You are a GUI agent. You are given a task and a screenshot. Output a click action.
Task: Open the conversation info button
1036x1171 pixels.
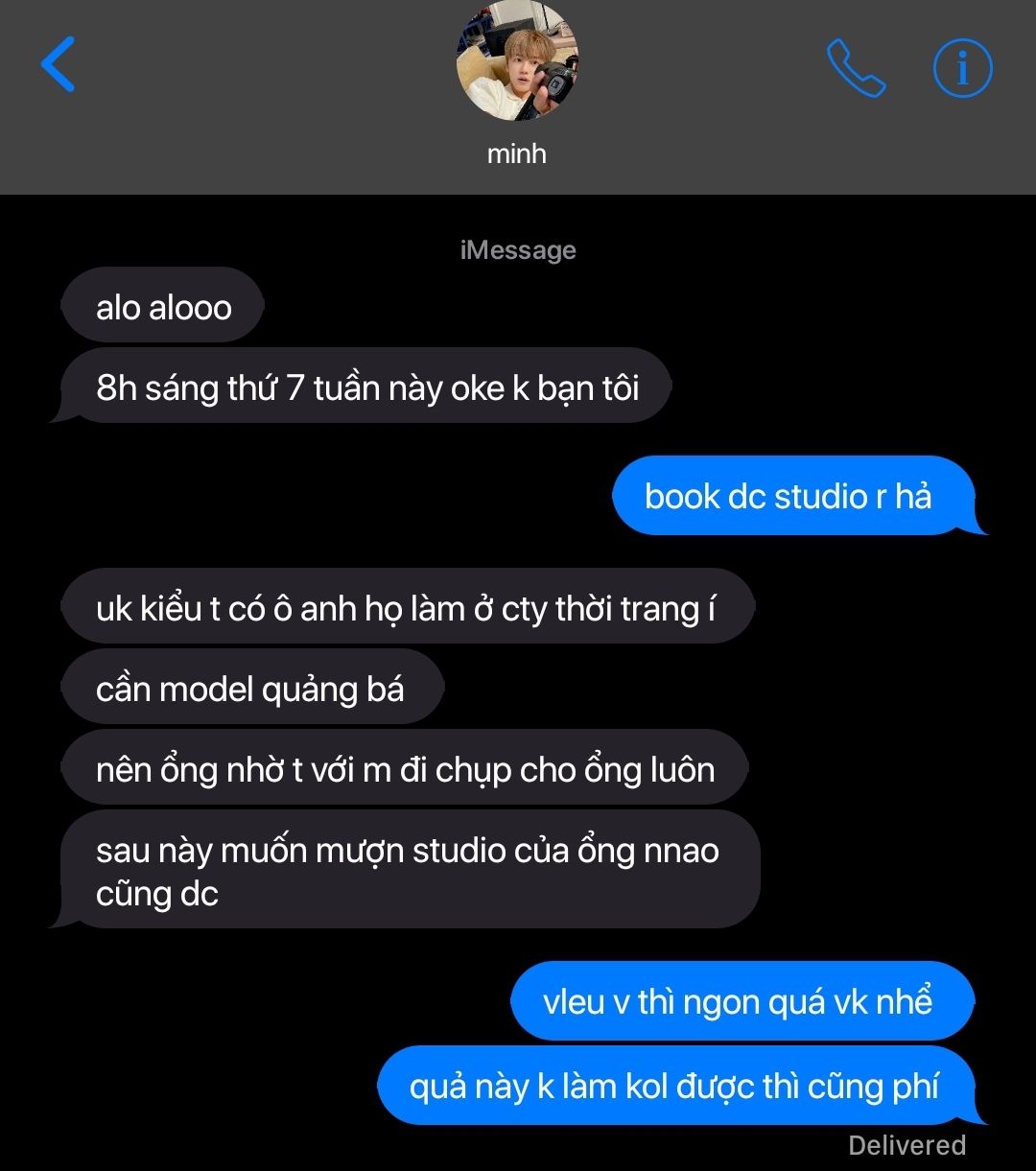point(962,68)
